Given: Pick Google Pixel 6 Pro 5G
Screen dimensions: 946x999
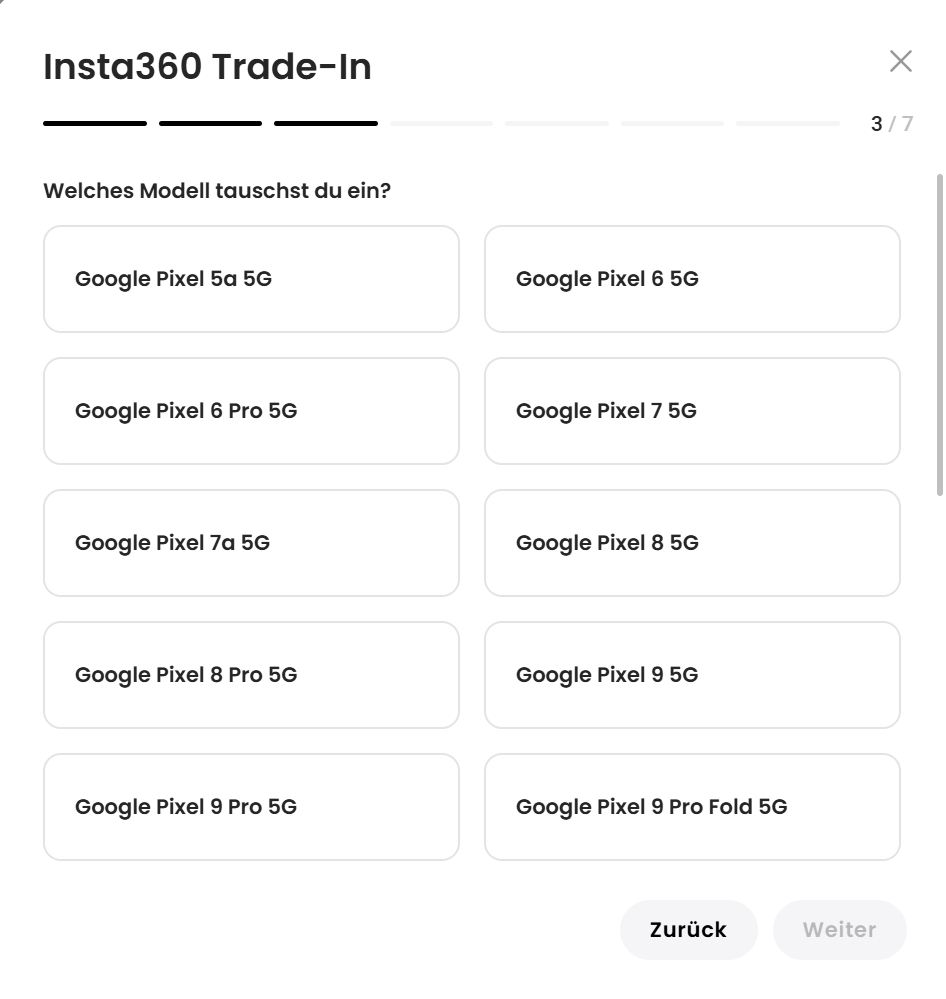Looking at the screenshot, I should click(x=251, y=411).
